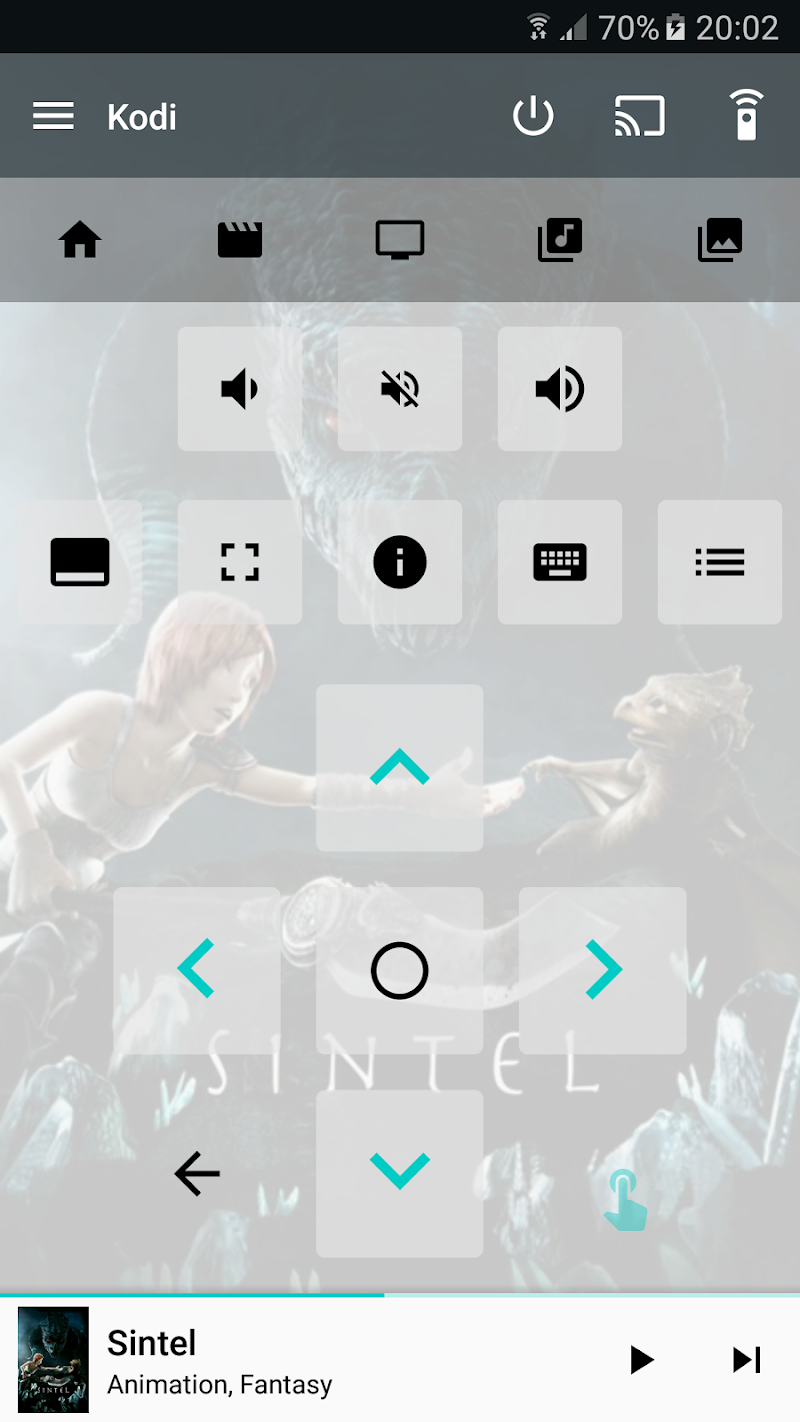This screenshot has width=800, height=1422.
Task: Open the cast screen icon
Action: point(640,117)
